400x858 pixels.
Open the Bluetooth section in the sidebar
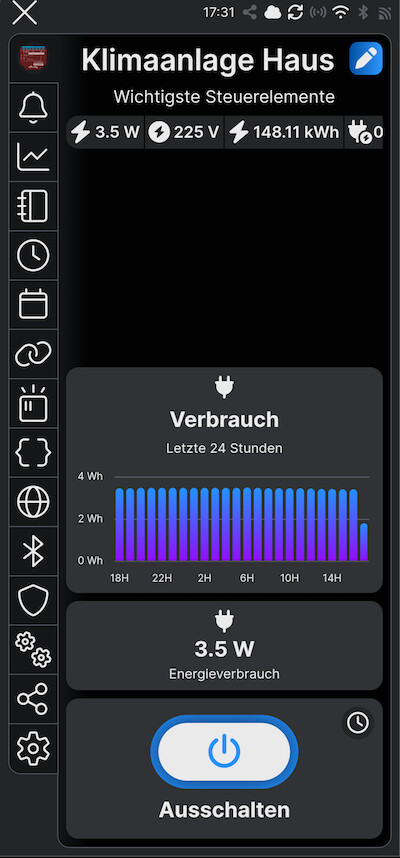pos(33,551)
